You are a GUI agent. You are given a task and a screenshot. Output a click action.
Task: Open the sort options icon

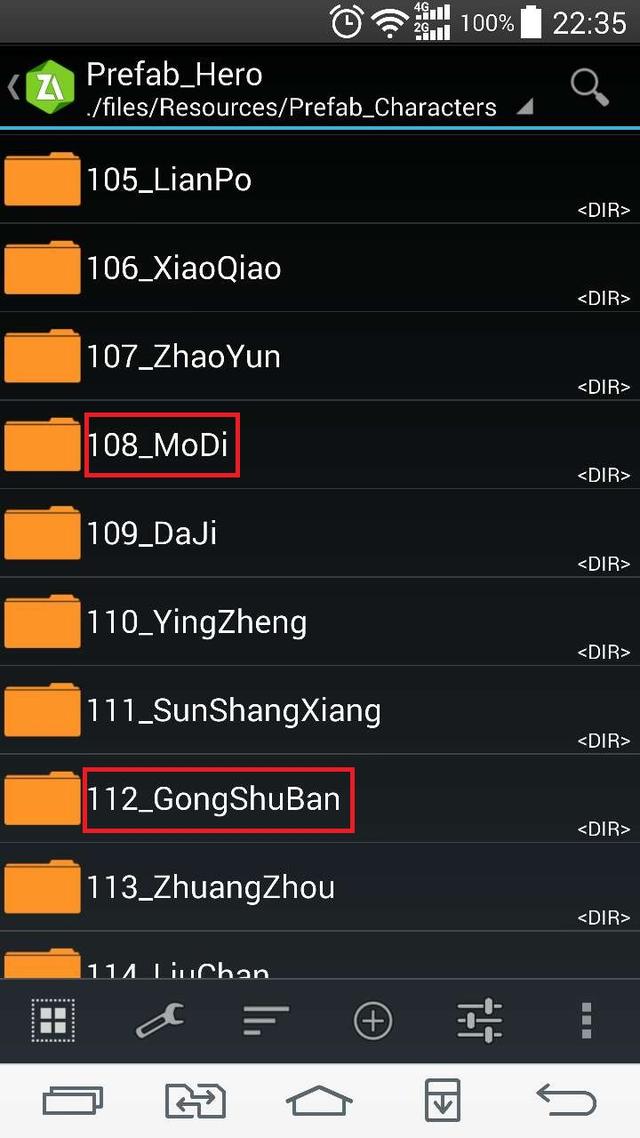(266, 1021)
